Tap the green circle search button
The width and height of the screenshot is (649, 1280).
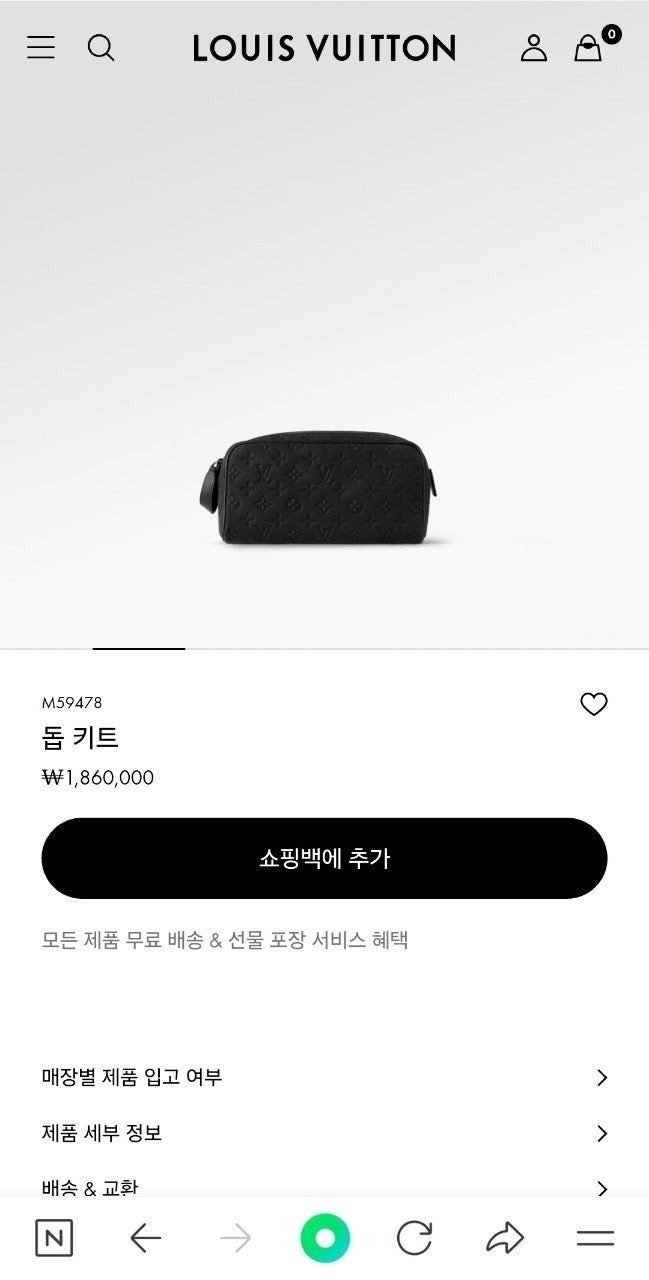tap(325, 1239)
